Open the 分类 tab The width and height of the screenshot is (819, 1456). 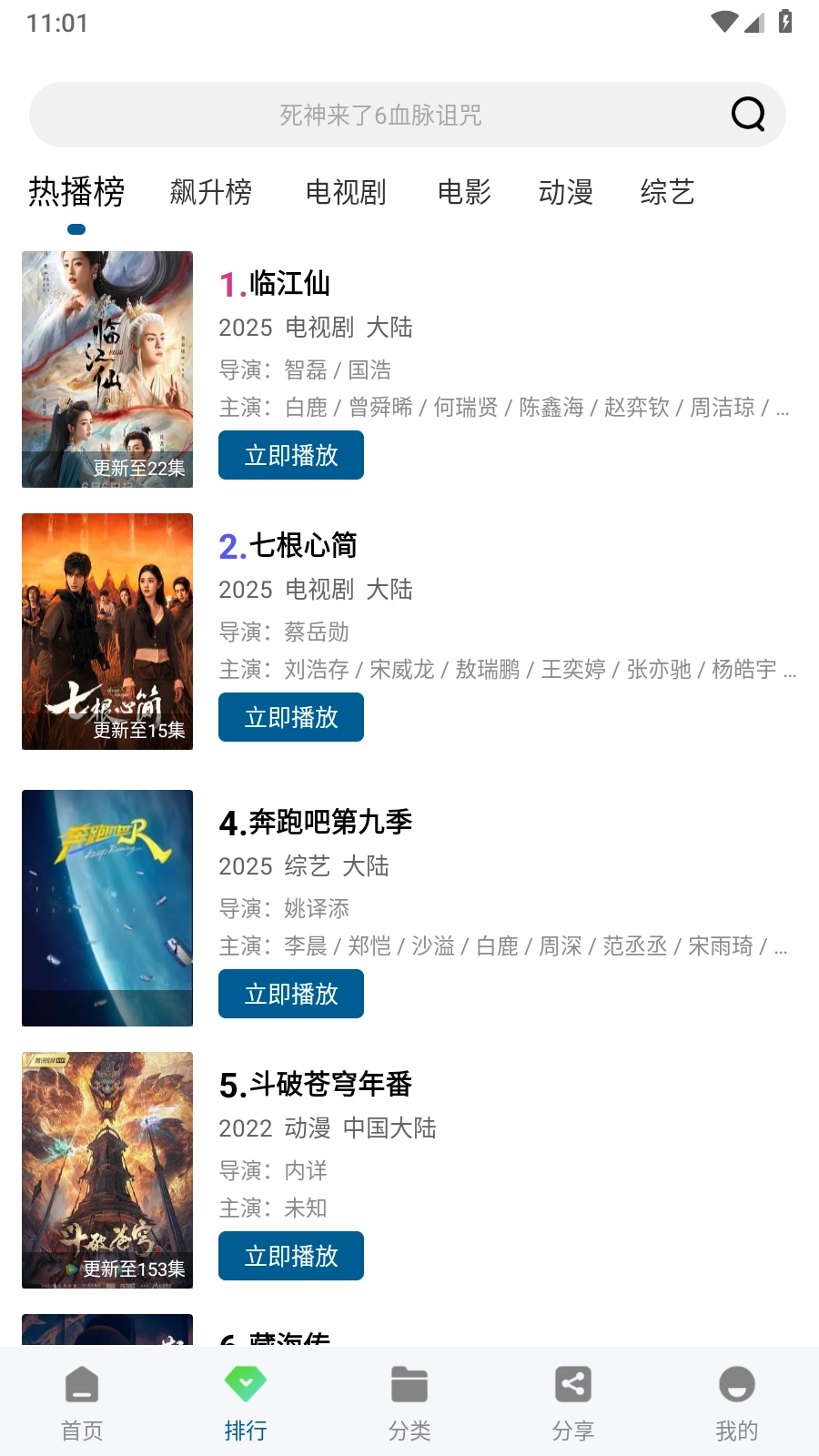[409, 1403]
